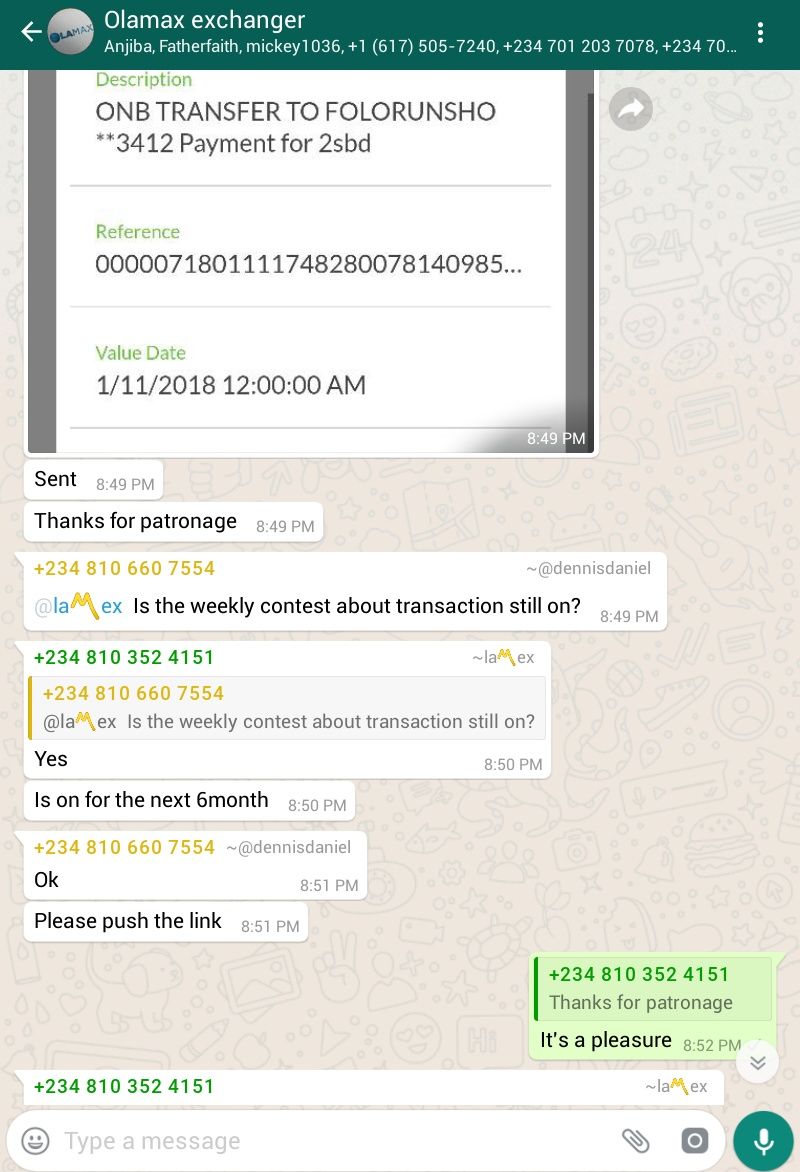Screen dimensions: 800x1172
Task: Record a voice message with the microphone
Action: [764, 1141]
